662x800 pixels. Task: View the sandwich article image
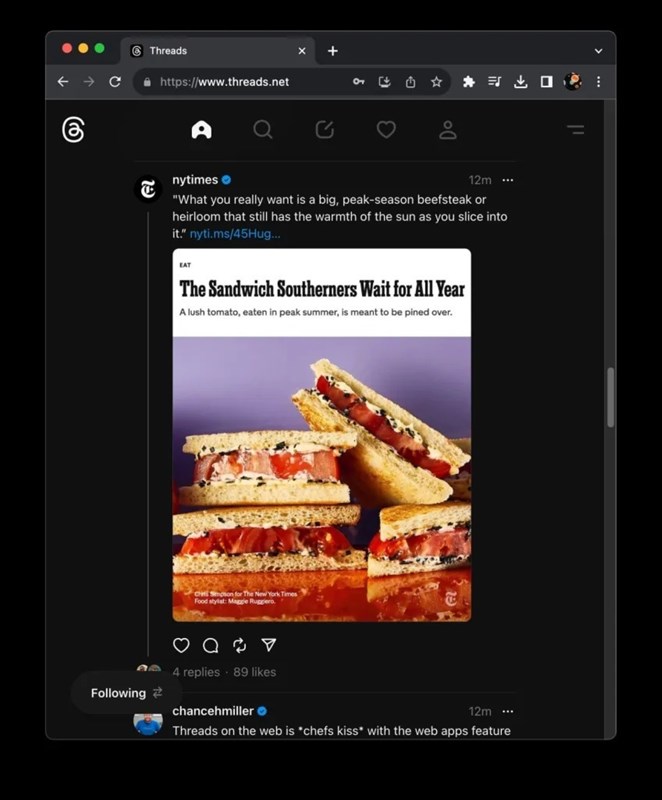click(x=321, y=435)
